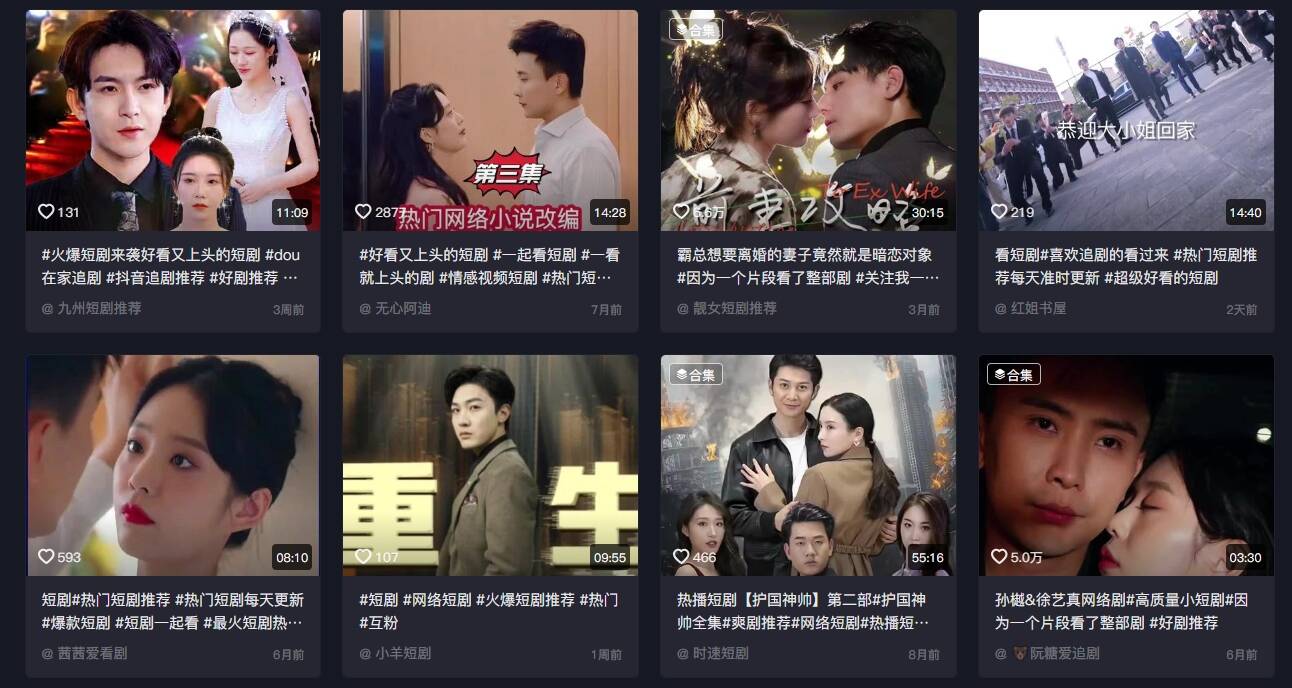This screenshot has height=688, width=1292.
Task: Open the 护国神帅 collection video
Action: point(808,465)
